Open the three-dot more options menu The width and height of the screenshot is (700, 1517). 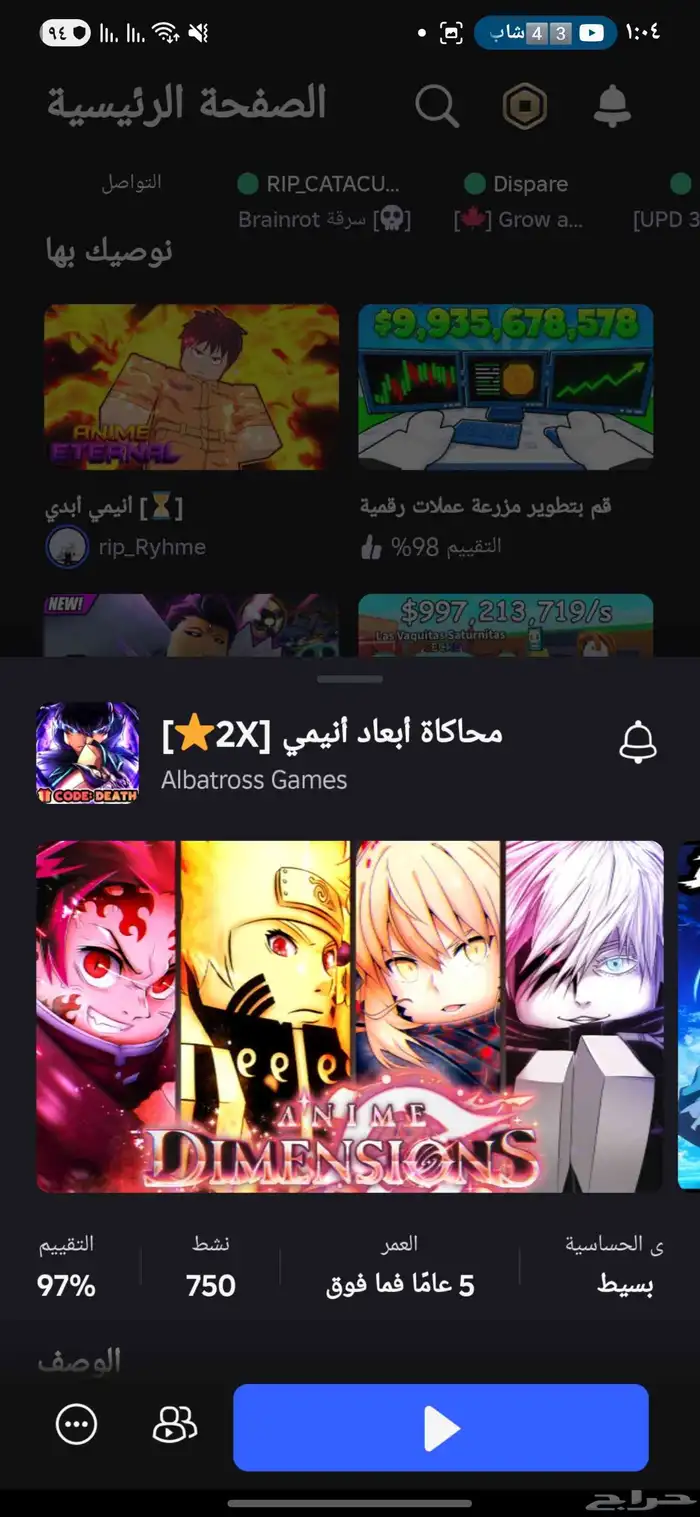77,1425
